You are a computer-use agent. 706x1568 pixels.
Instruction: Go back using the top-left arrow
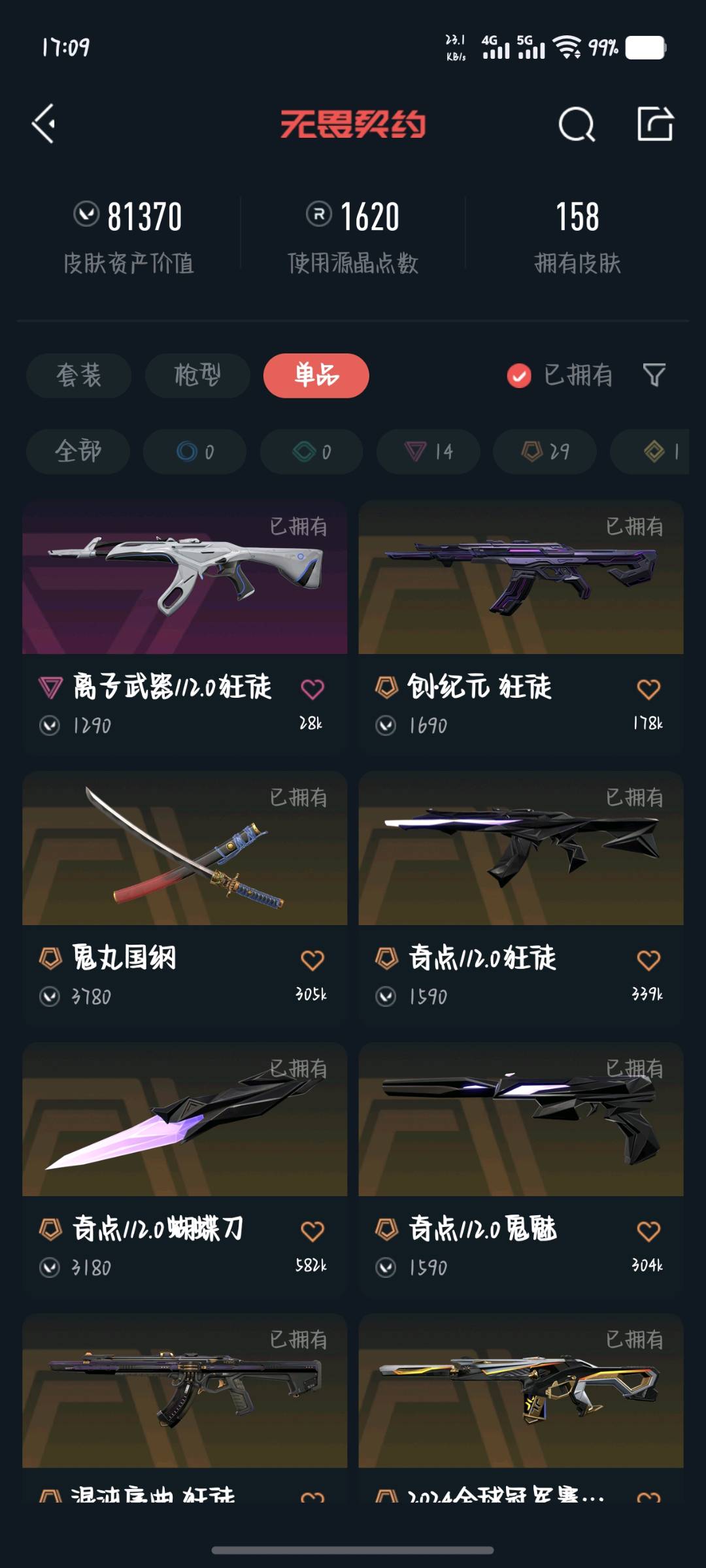click(x=44, y=123)
